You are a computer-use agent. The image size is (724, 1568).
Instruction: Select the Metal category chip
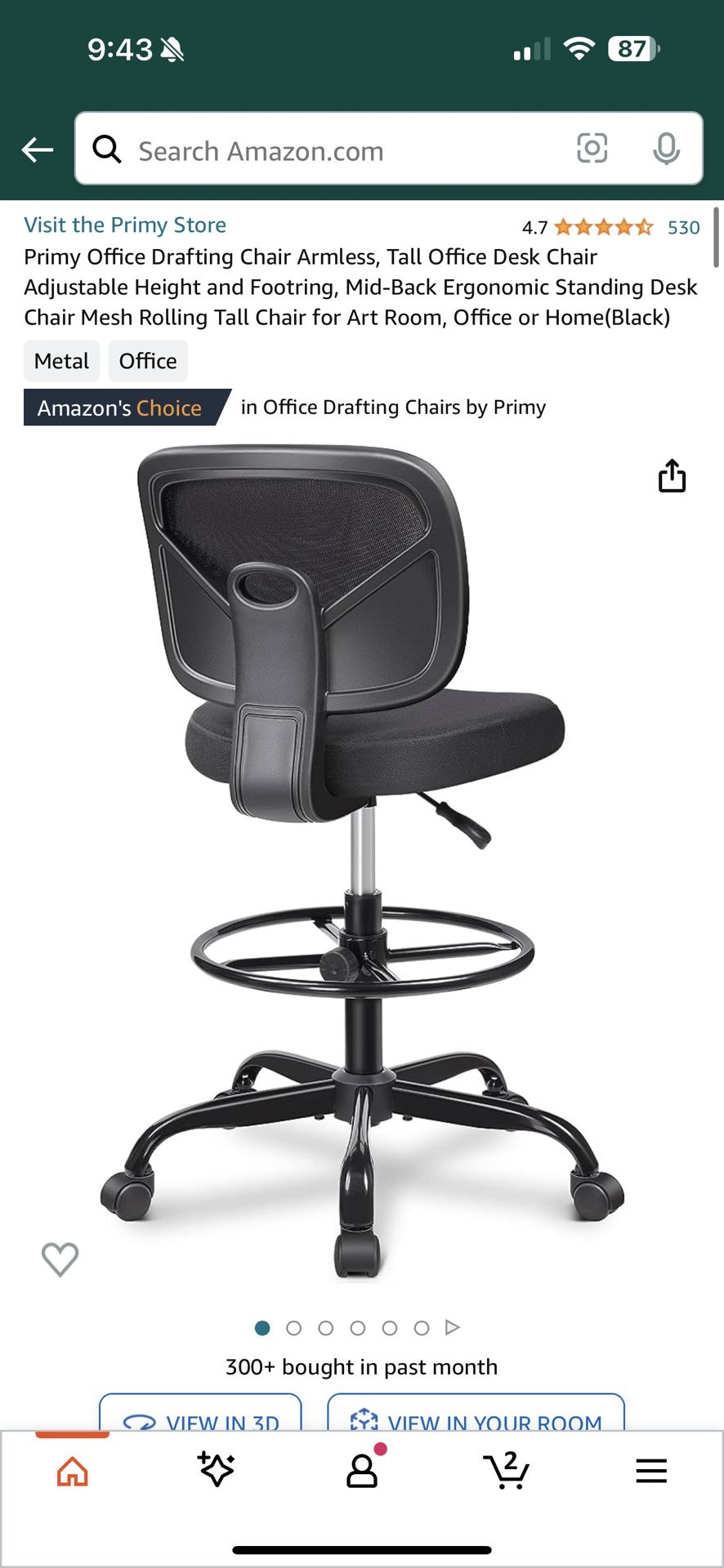(61, 360)
